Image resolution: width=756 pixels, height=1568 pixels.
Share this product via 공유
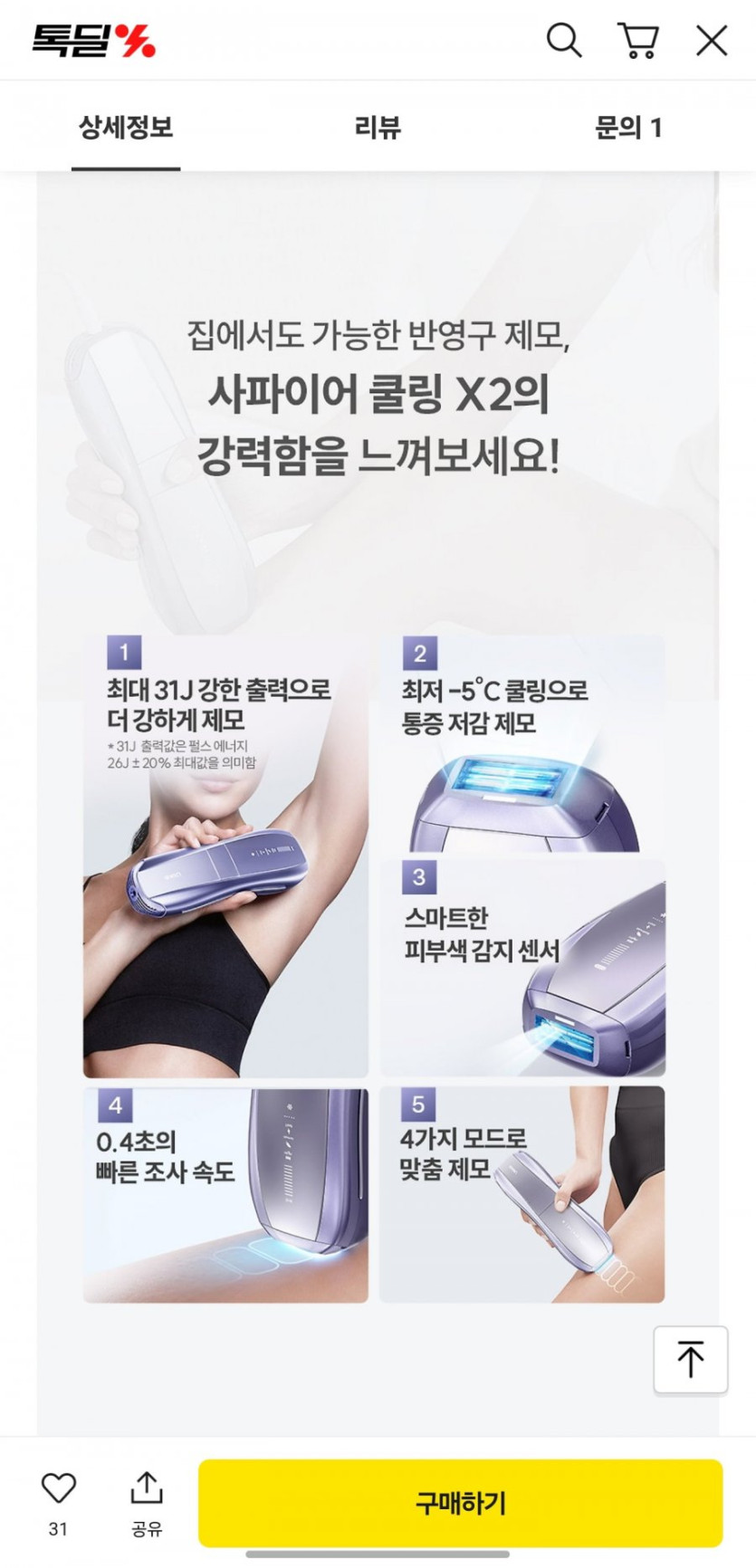point(147,1504)
